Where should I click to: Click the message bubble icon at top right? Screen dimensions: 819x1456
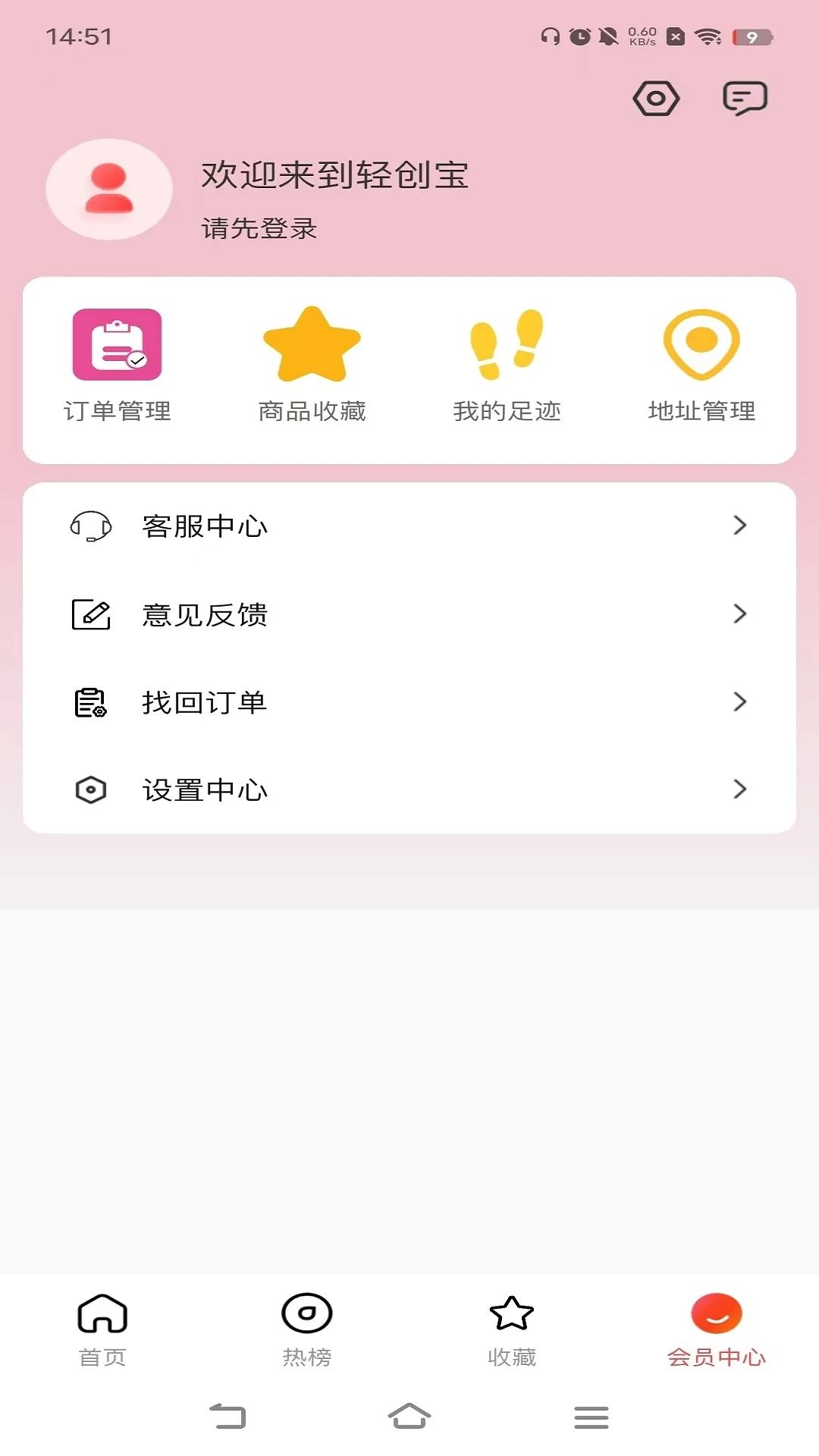[743, 97]
